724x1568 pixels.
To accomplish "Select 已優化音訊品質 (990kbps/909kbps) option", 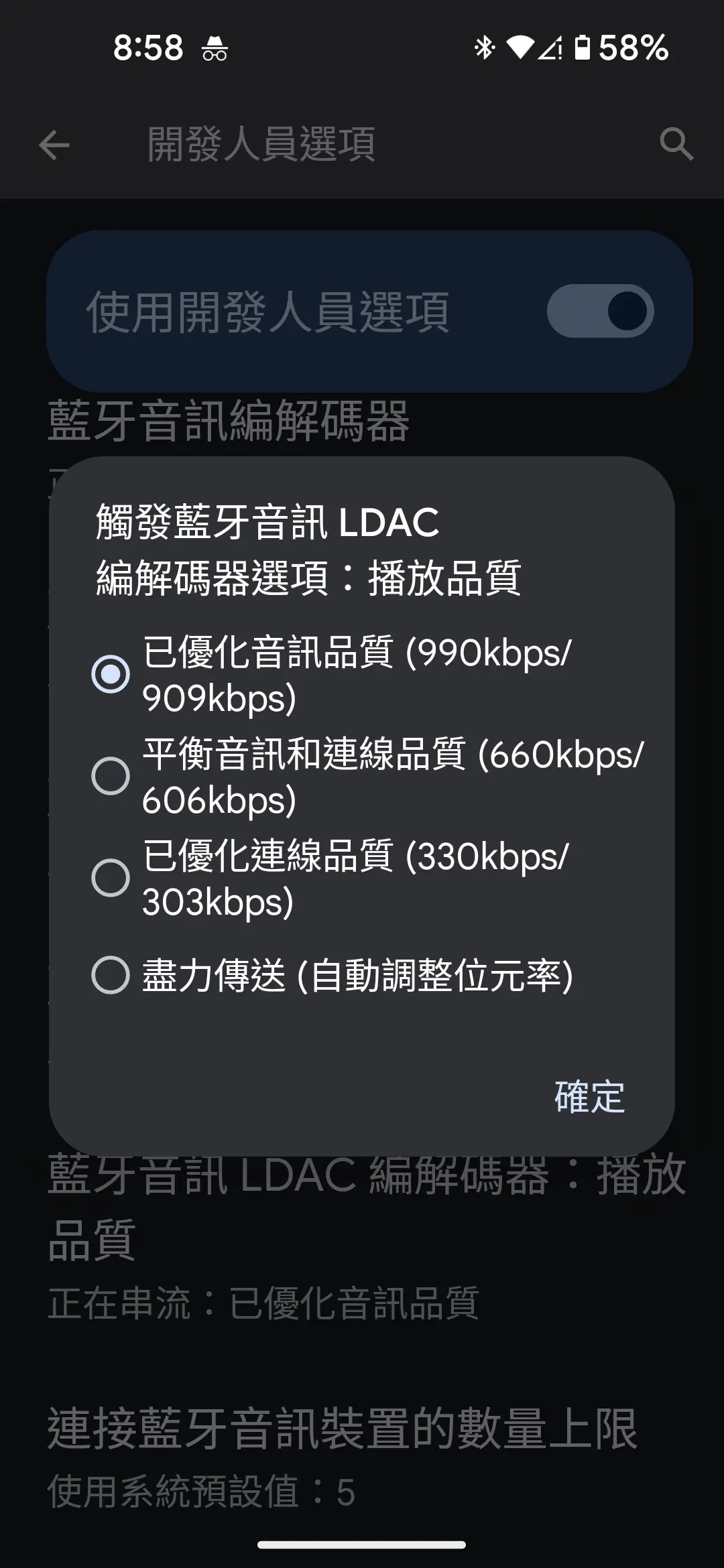I will (x=362, y=674).
